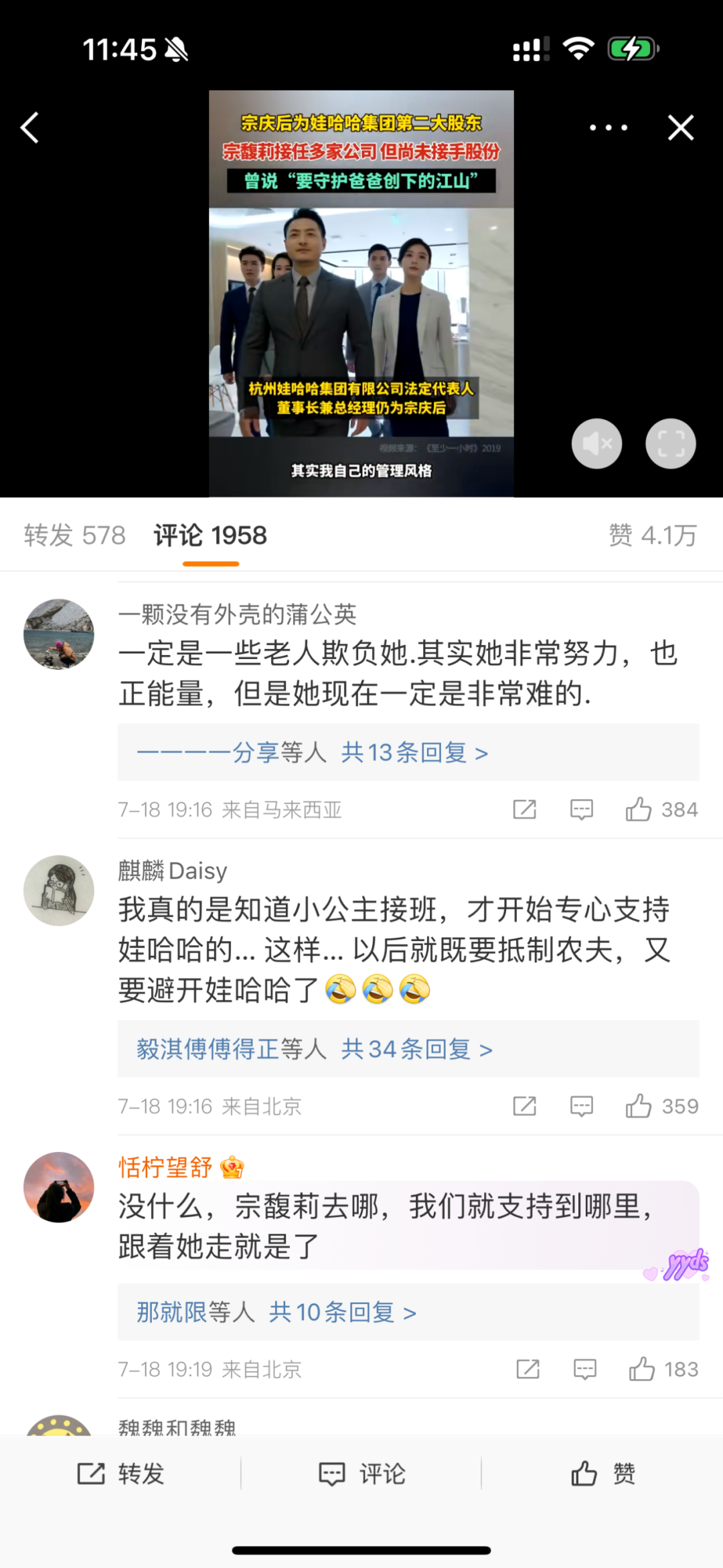Like the comment by 一颗没有外壳的蒲公英
723x1568 pixels.
tap(639, 810)
